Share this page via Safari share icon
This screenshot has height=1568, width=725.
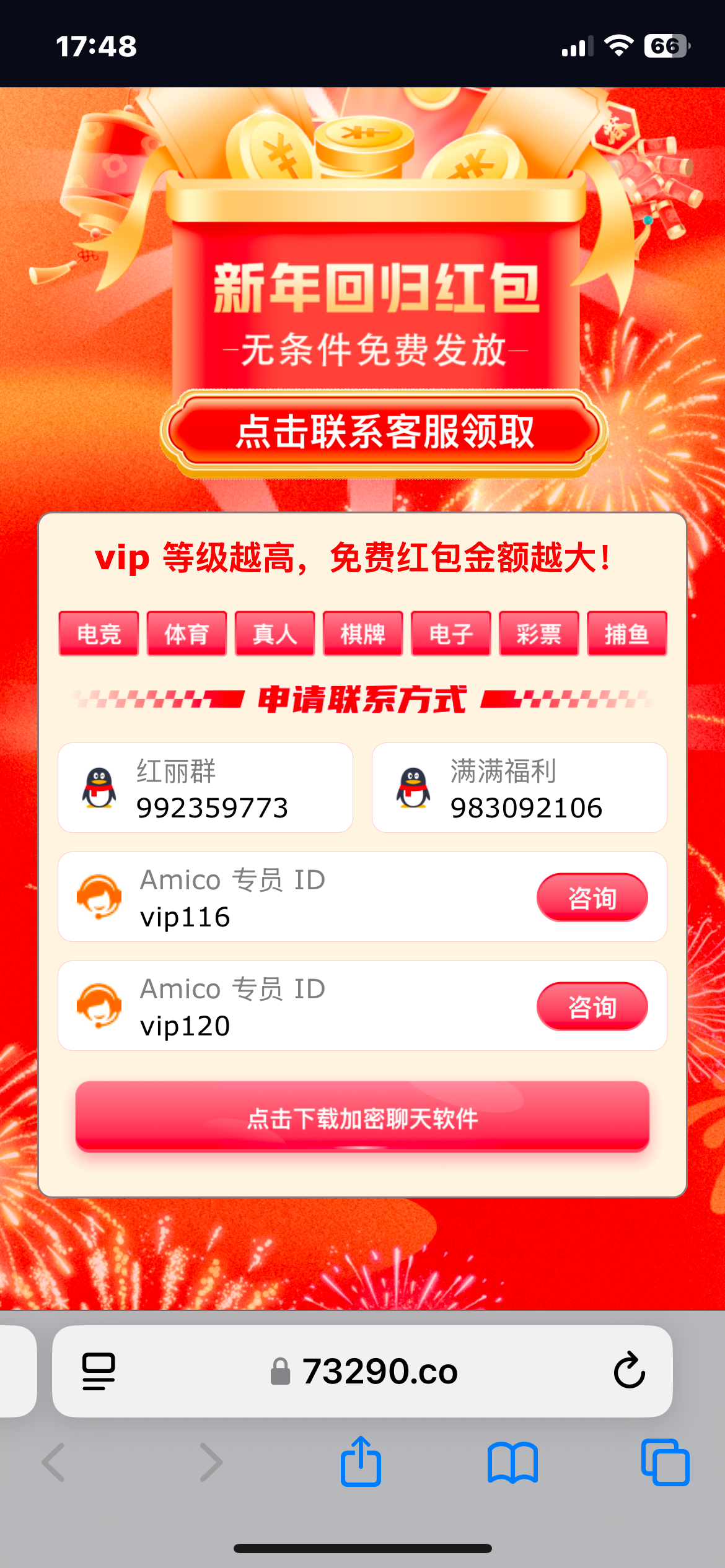361,1462
